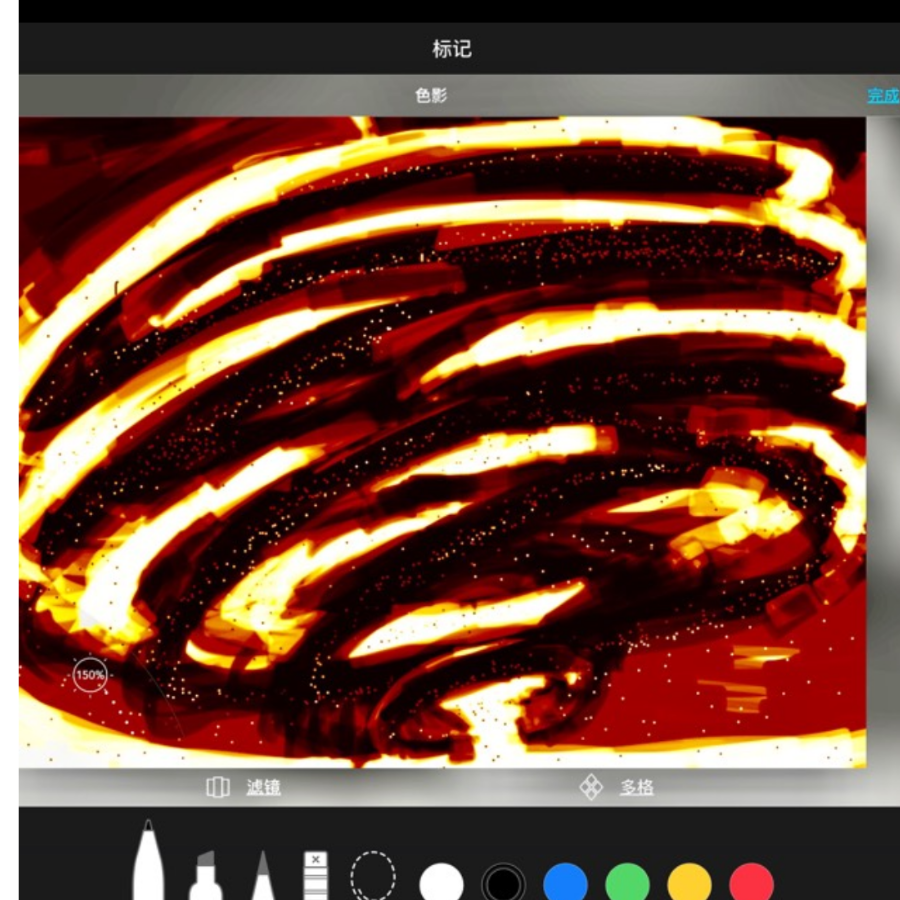900x900 pixels.
Task: Tap 完成 to finish editing
Action: click(882, 96)
